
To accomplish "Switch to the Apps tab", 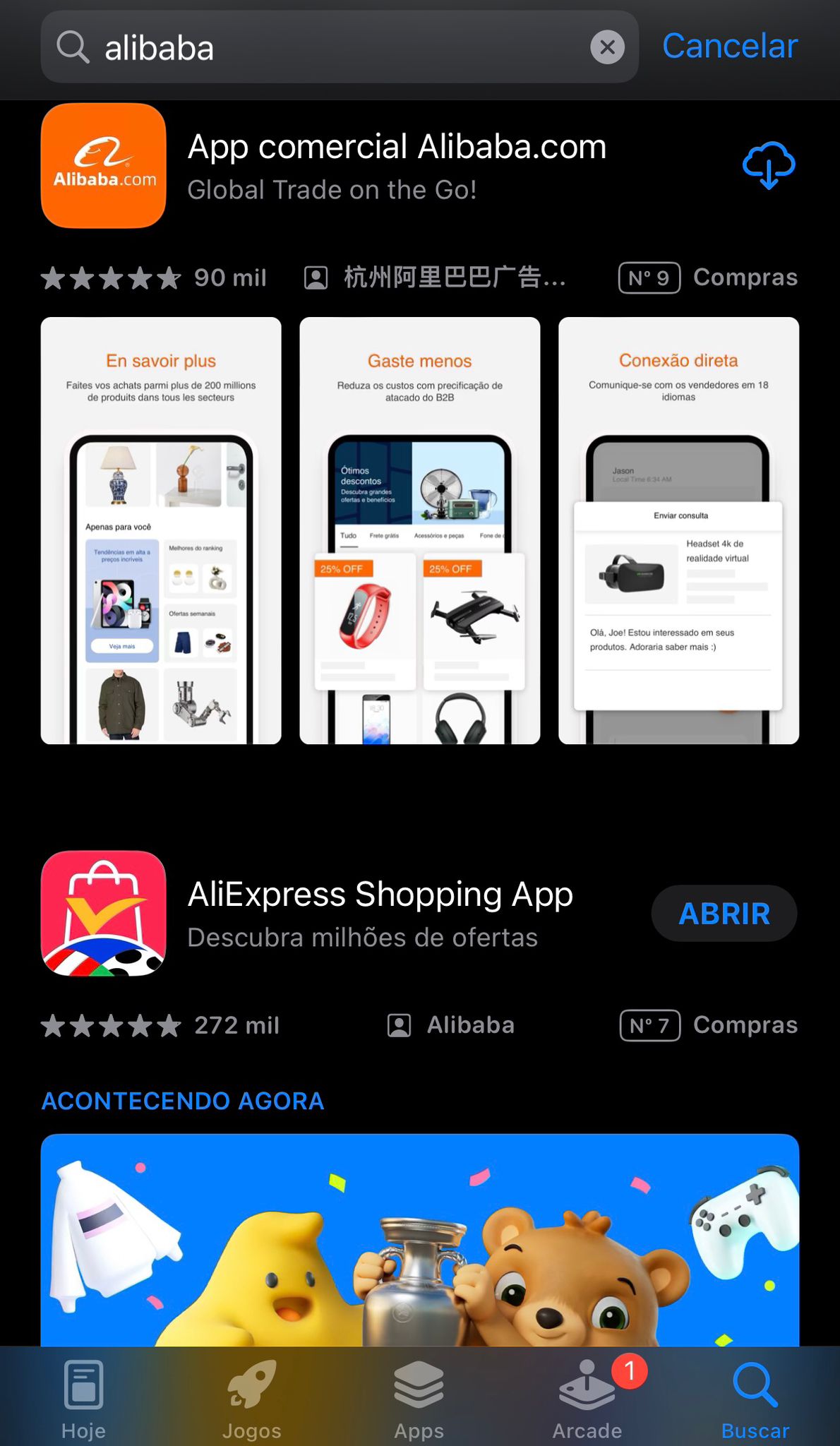I will pos(419,1398).
